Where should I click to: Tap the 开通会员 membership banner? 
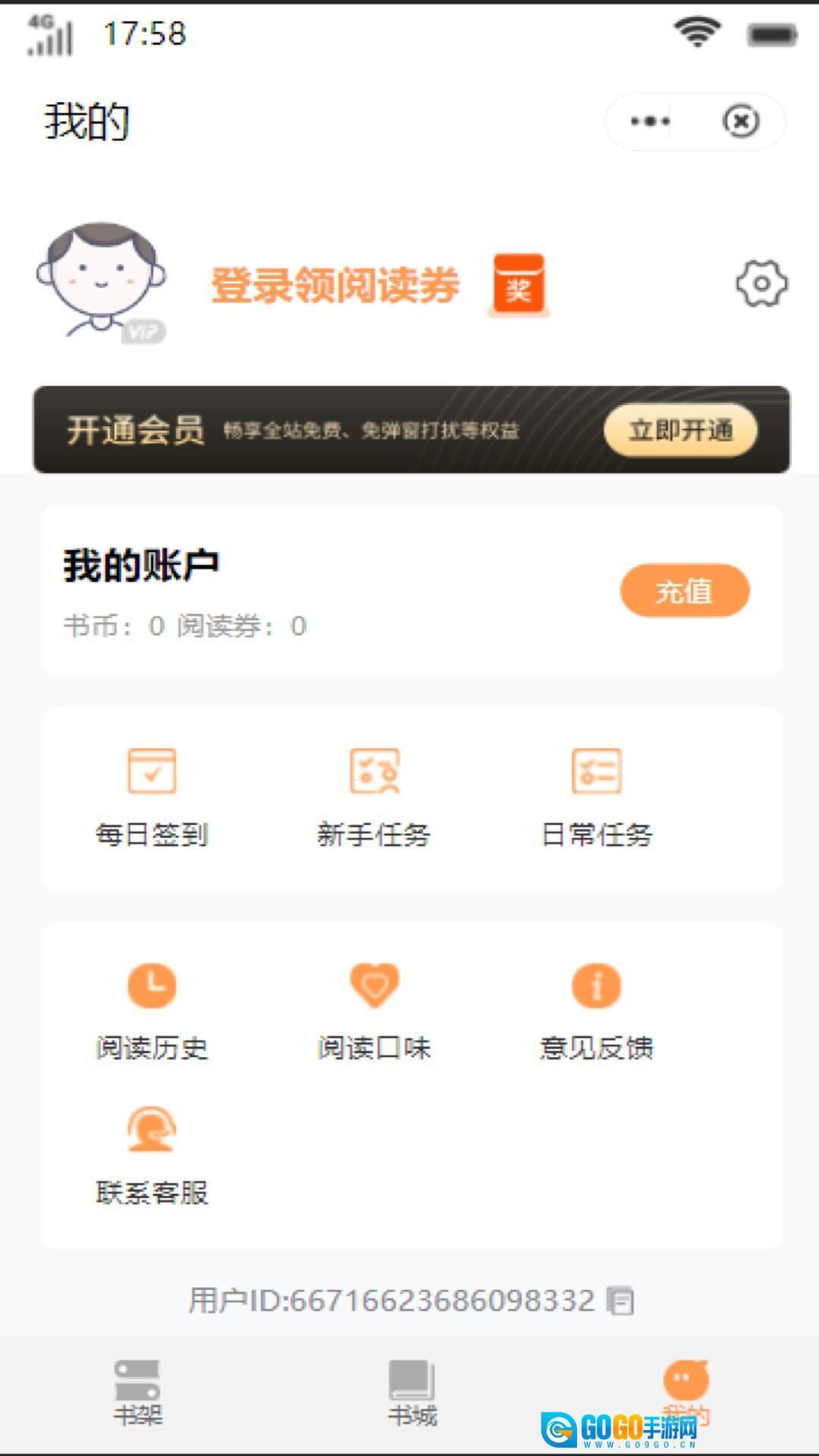tap(303, 430)
